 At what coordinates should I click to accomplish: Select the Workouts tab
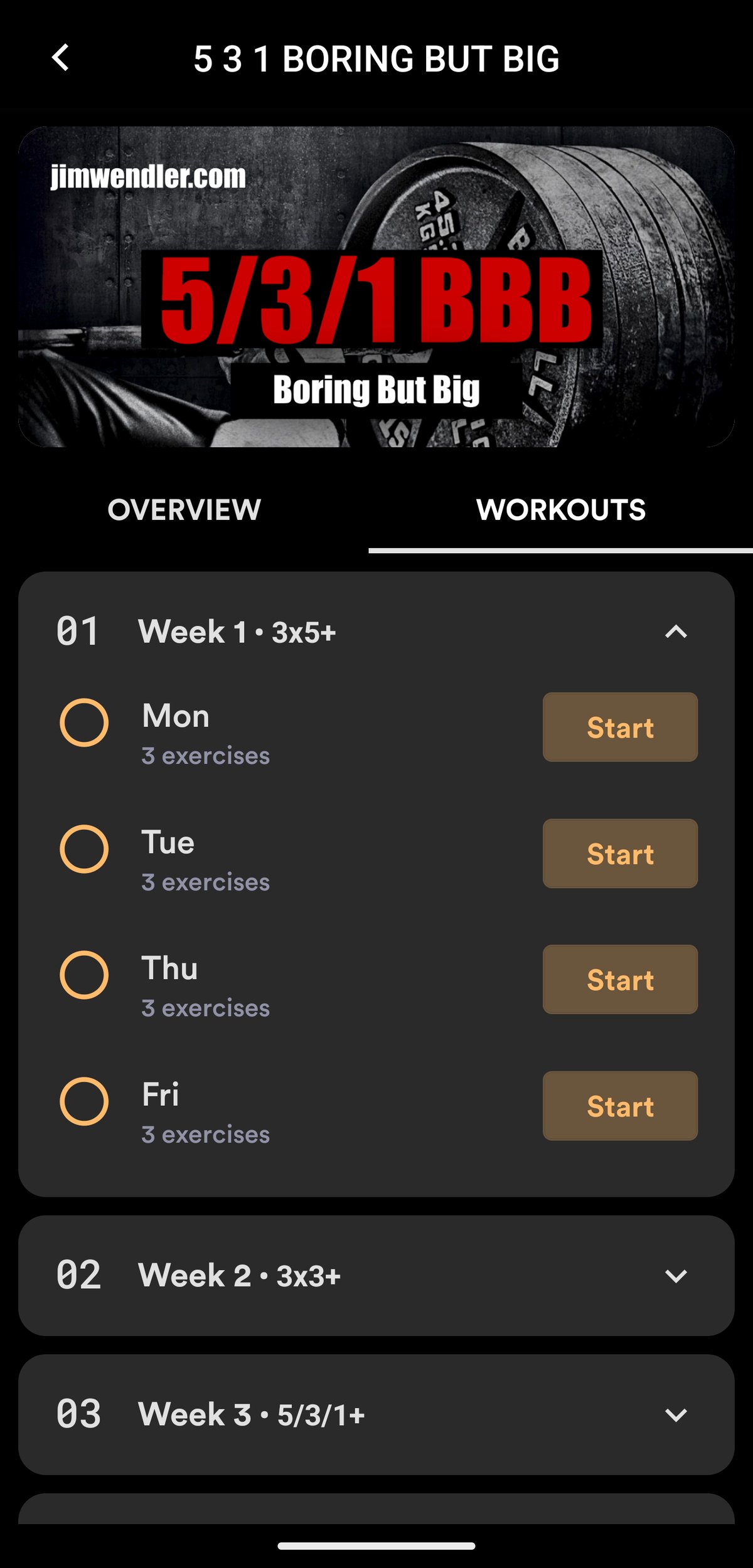click(x=561, y=509)
